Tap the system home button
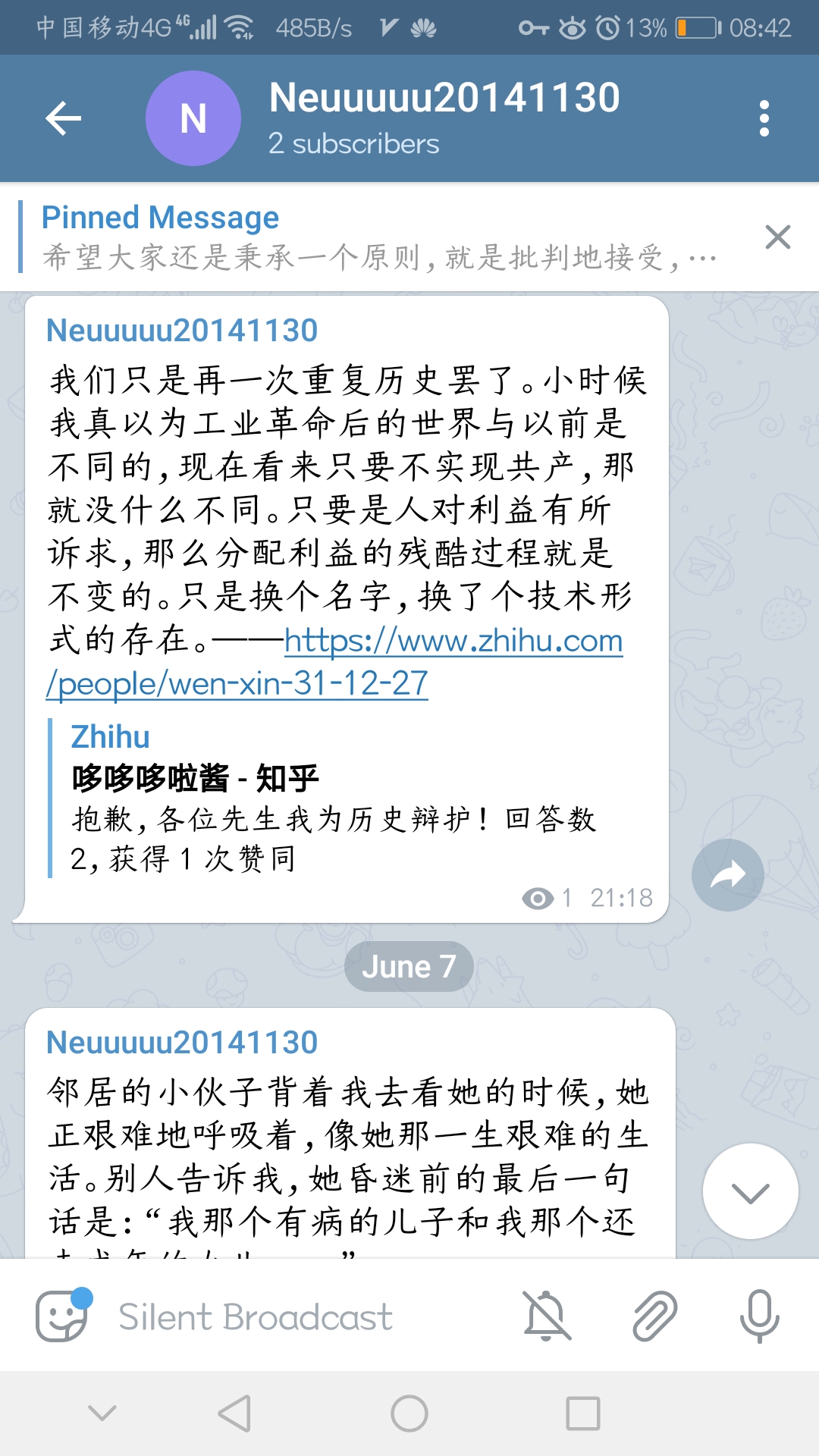The width and height of the screenshot is (819, 1456). point(409,1414)
